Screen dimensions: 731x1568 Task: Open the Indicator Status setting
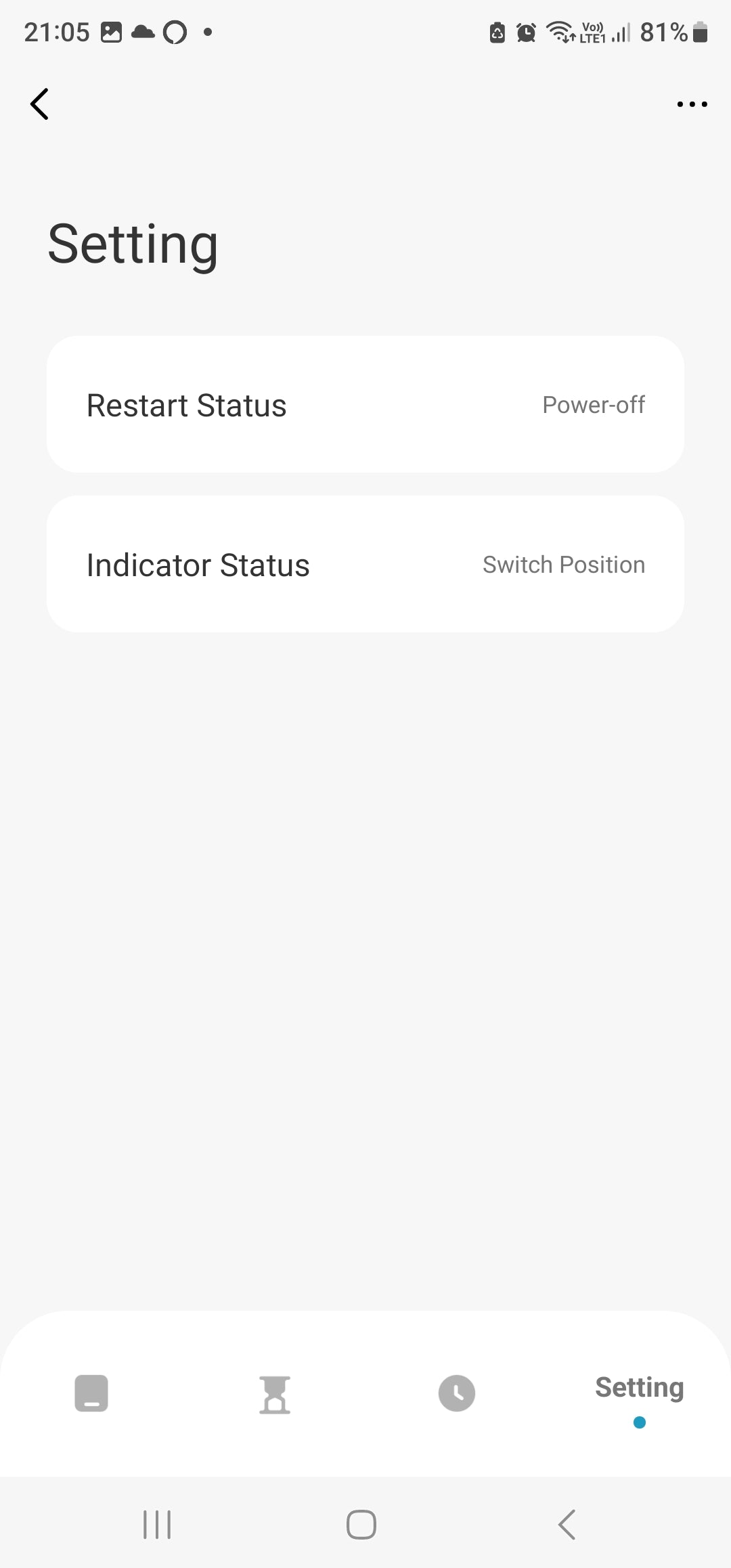365,565
